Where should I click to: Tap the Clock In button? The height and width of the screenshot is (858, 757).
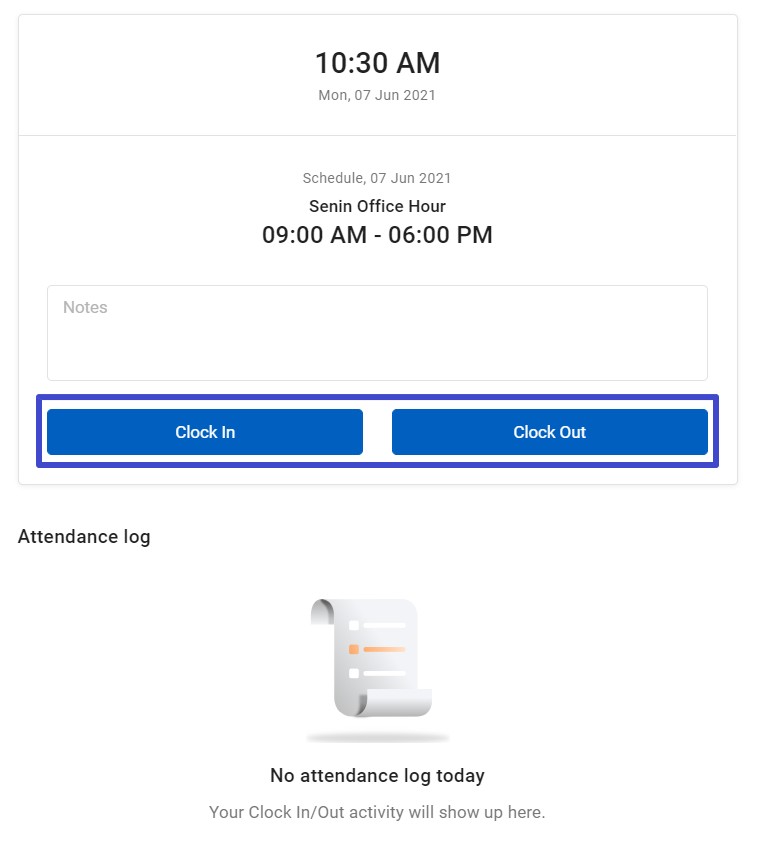(205, 432)
